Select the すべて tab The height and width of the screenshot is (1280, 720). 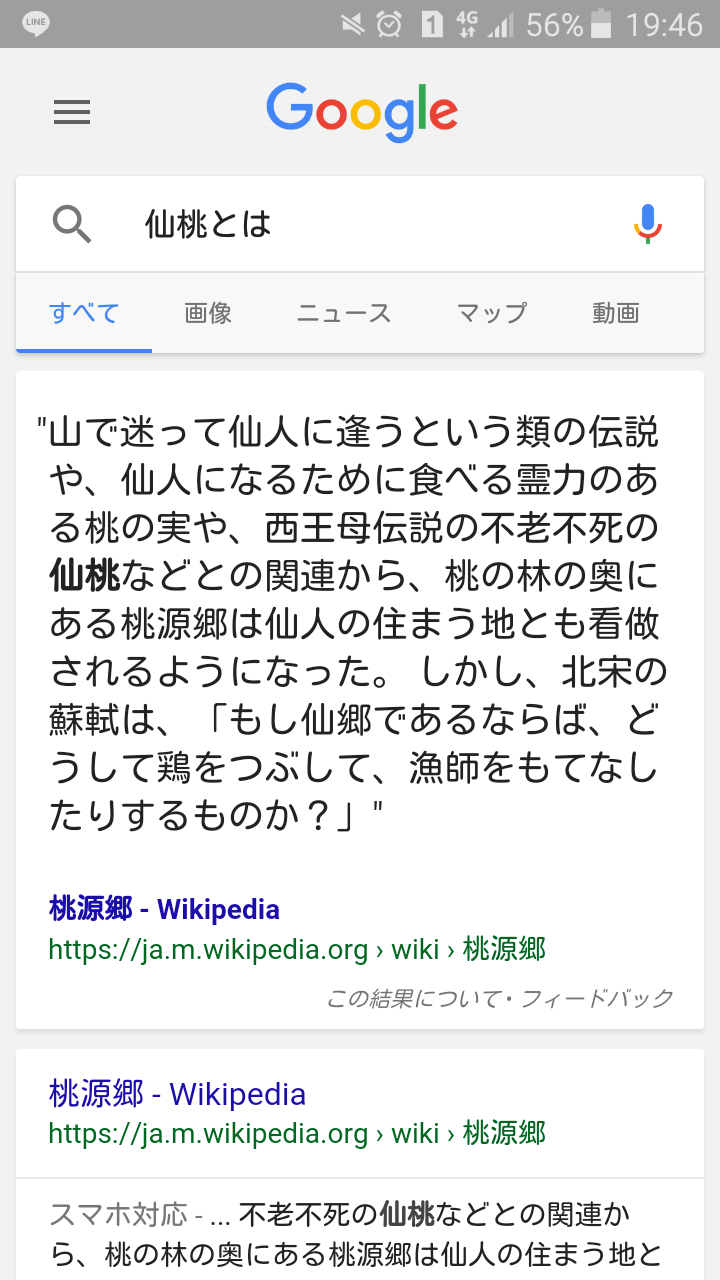click(84, 313)
